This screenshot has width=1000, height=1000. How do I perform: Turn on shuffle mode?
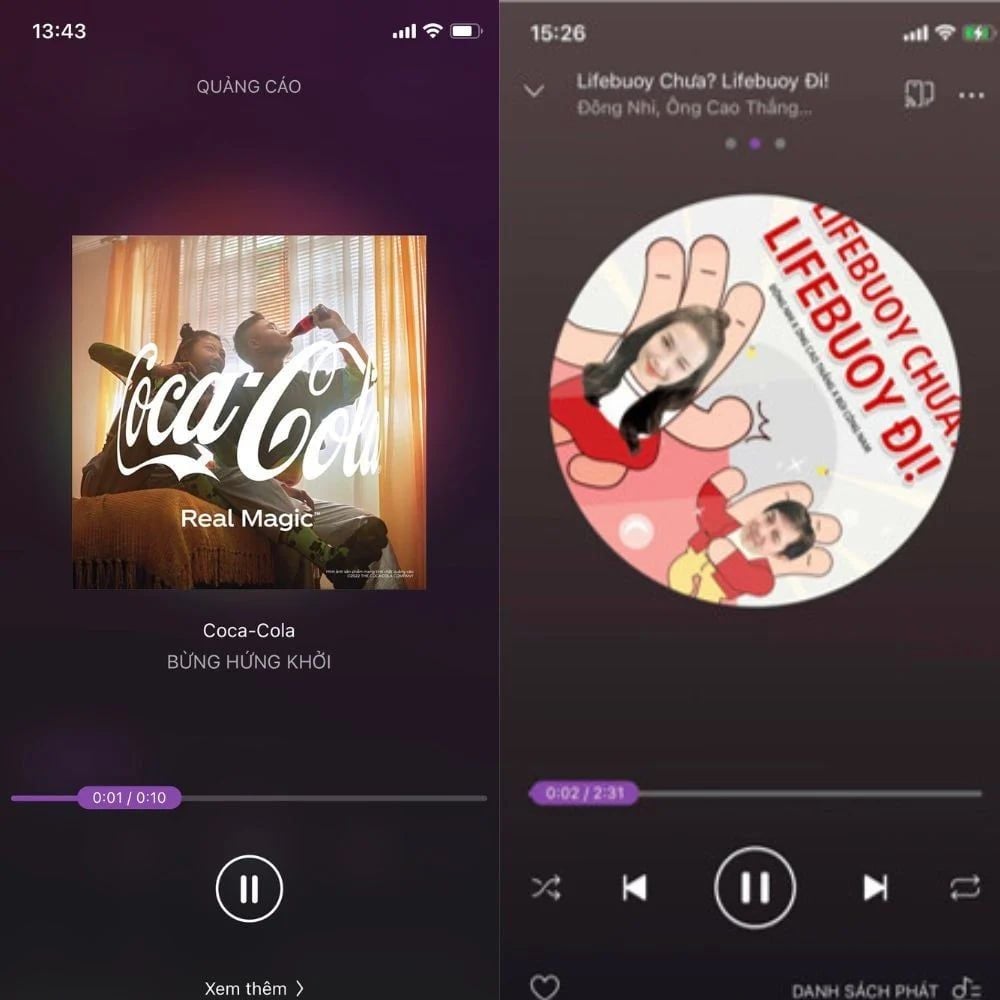tap(546, 887)
